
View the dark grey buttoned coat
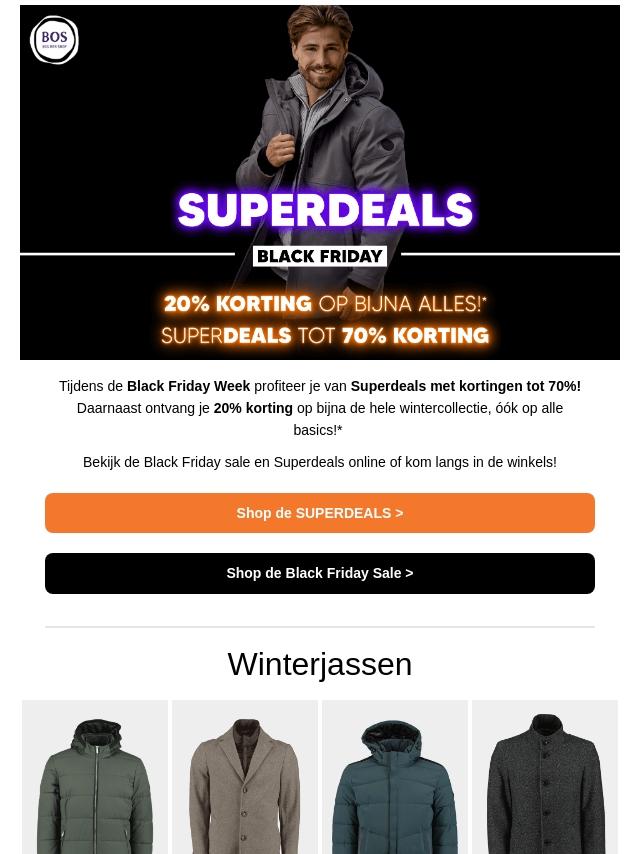[545, 780]
